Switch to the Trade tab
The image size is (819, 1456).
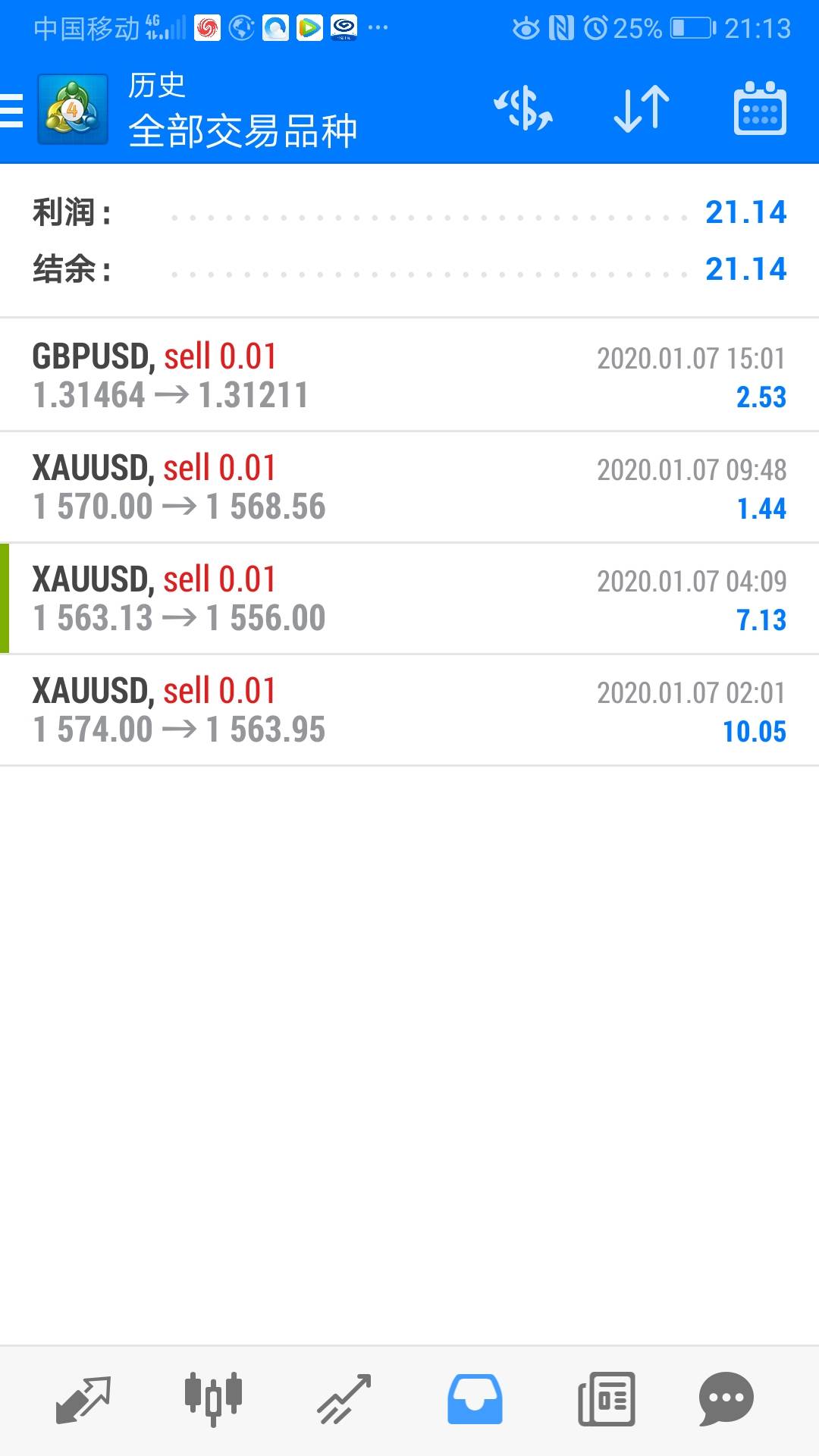point(344,1398)
